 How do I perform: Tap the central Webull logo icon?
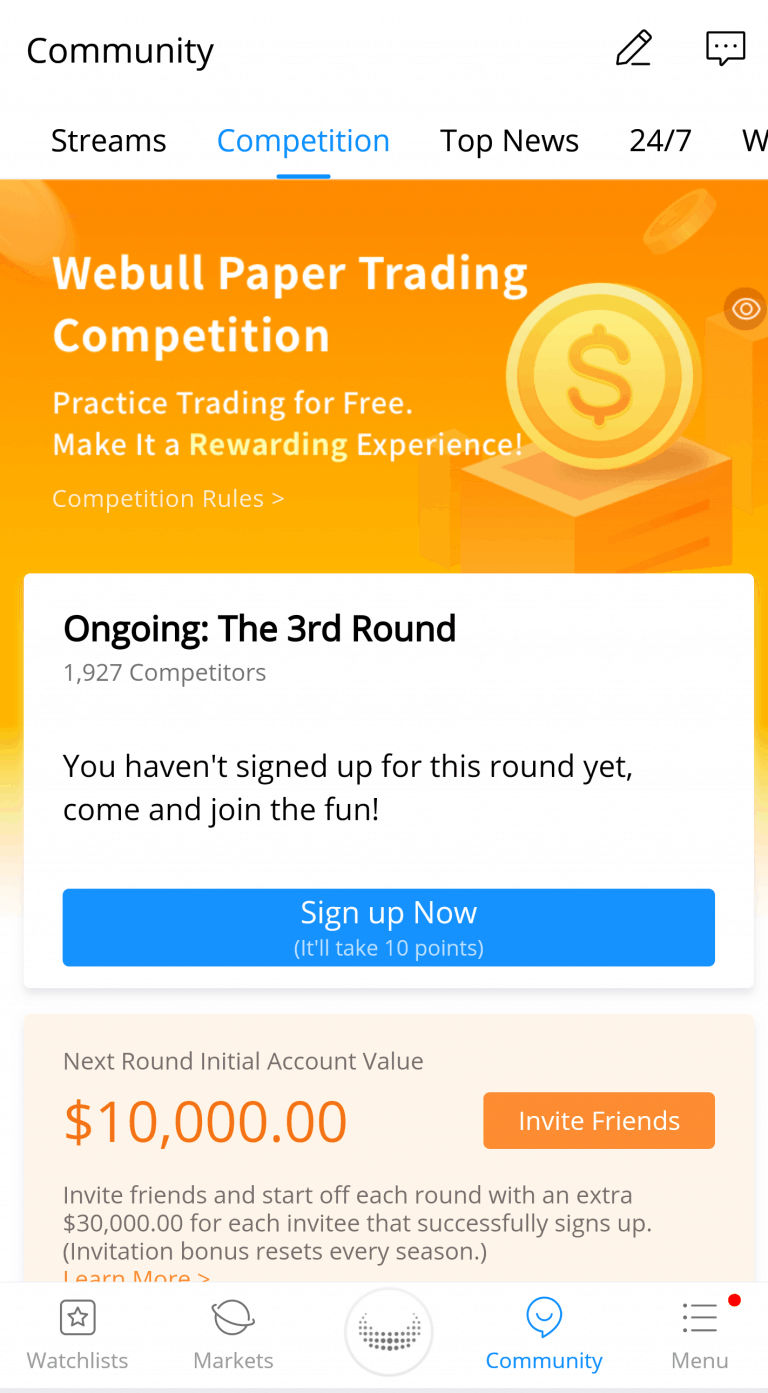click(x=388, y=1331)
